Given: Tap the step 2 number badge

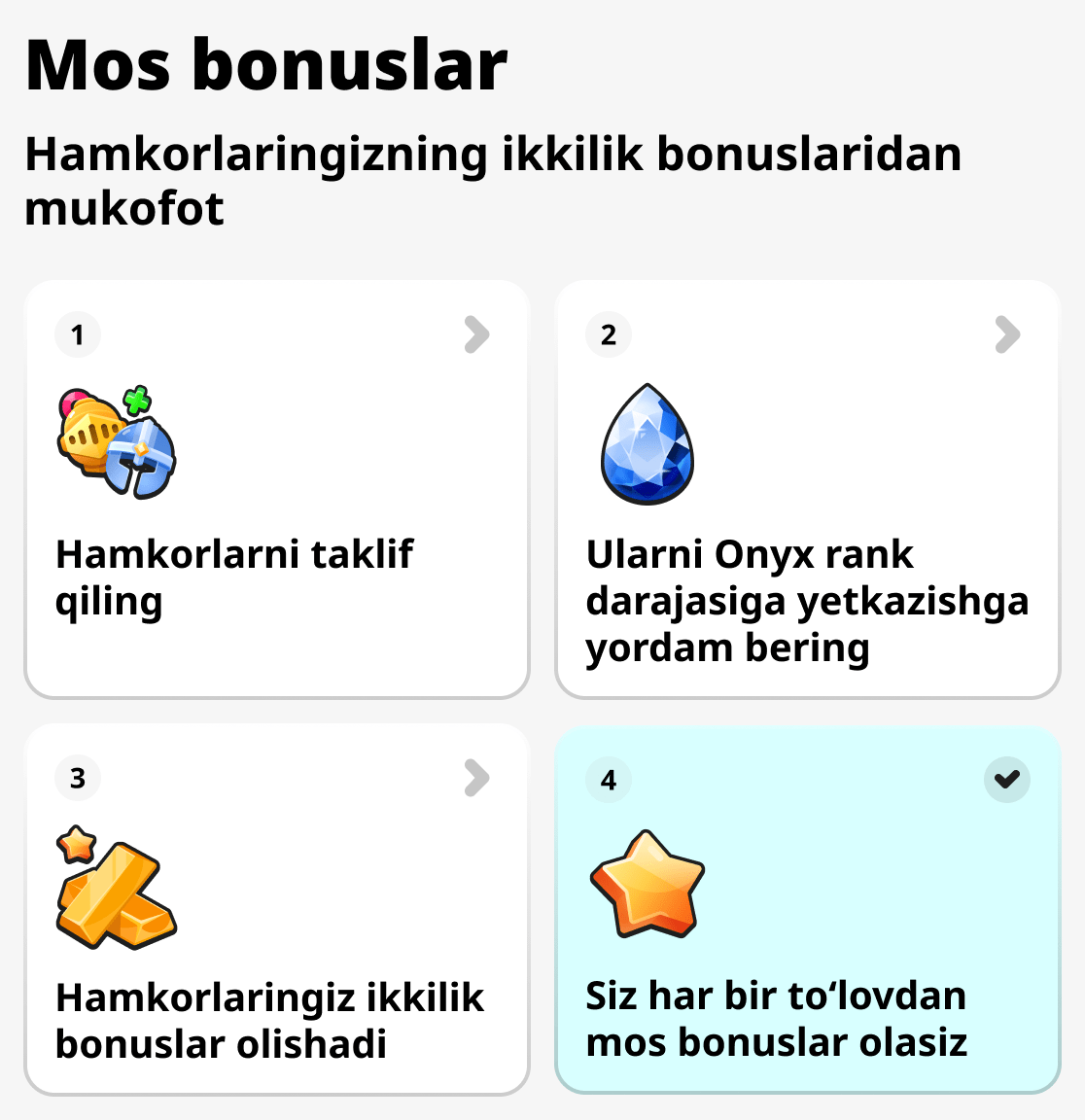Looking at the screenshot, I should point(608,334).
